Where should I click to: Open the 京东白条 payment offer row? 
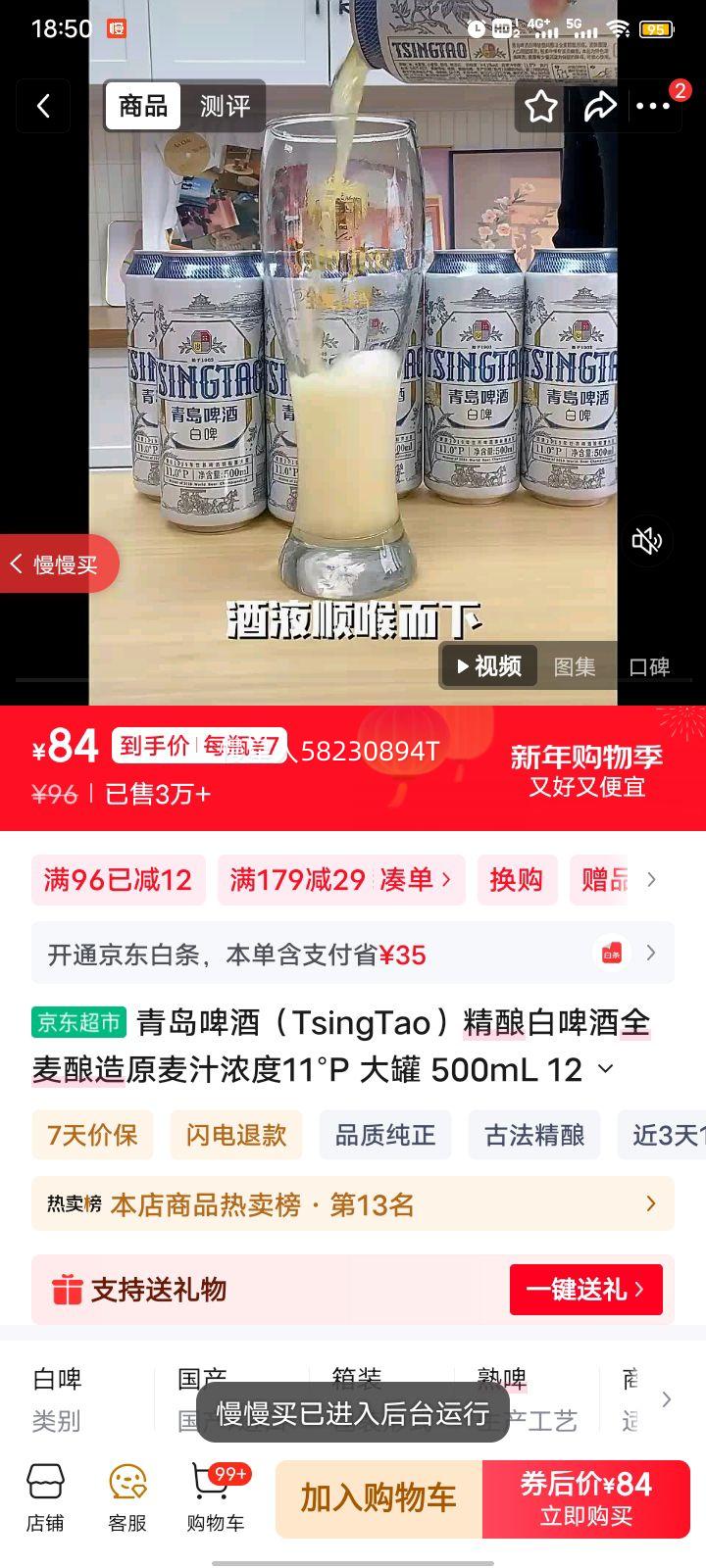coord(353,954)
